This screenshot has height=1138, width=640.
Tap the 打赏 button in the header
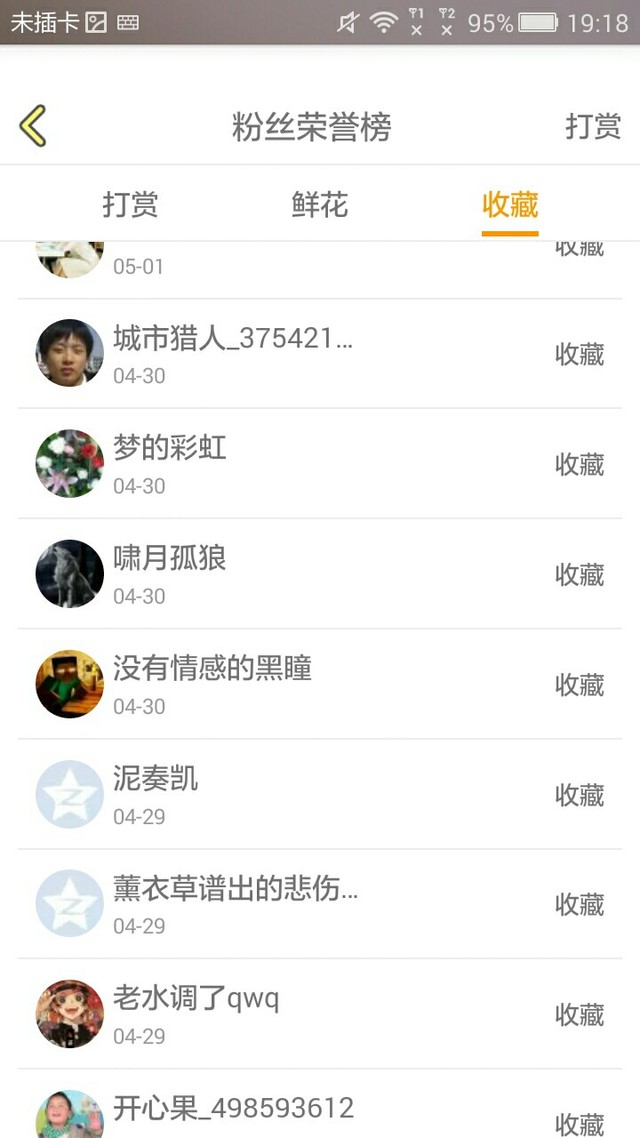click(x=593, y=127)
